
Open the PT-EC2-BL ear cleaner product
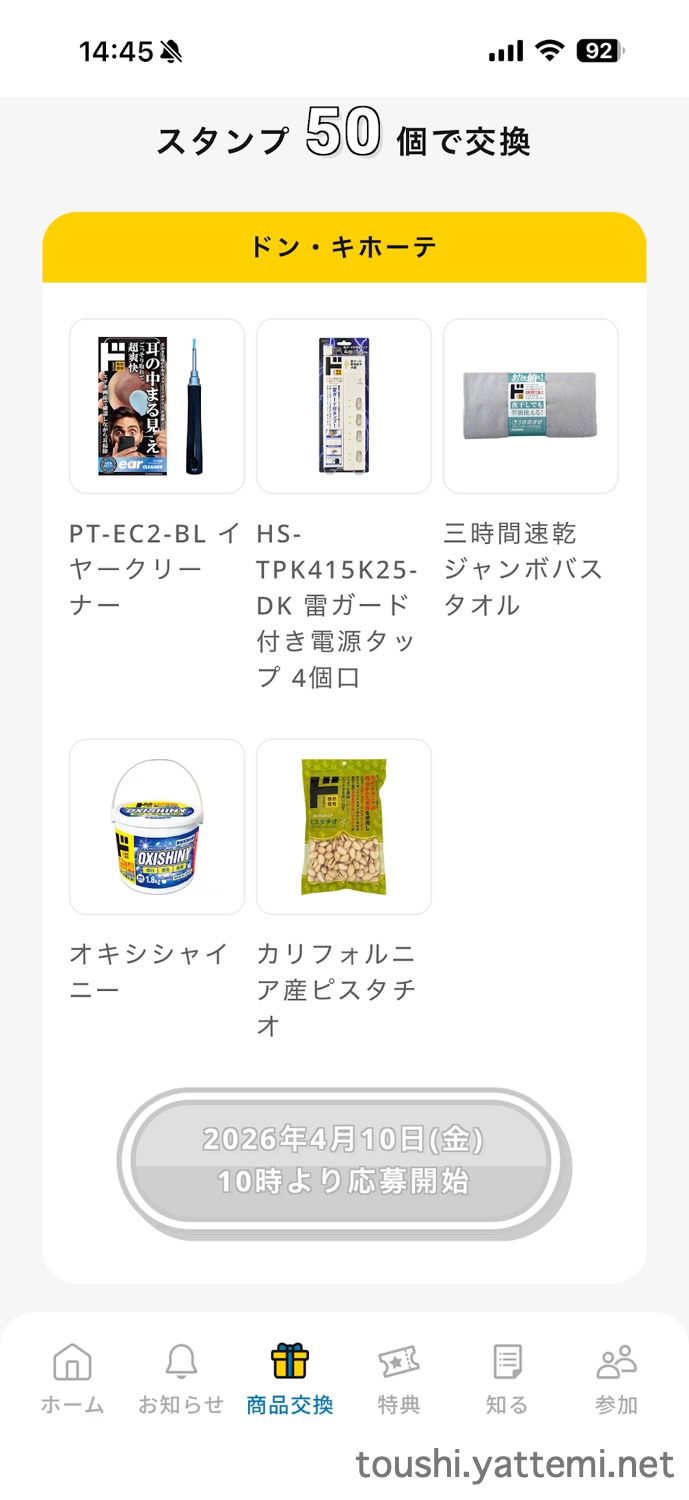pos(156,406)
